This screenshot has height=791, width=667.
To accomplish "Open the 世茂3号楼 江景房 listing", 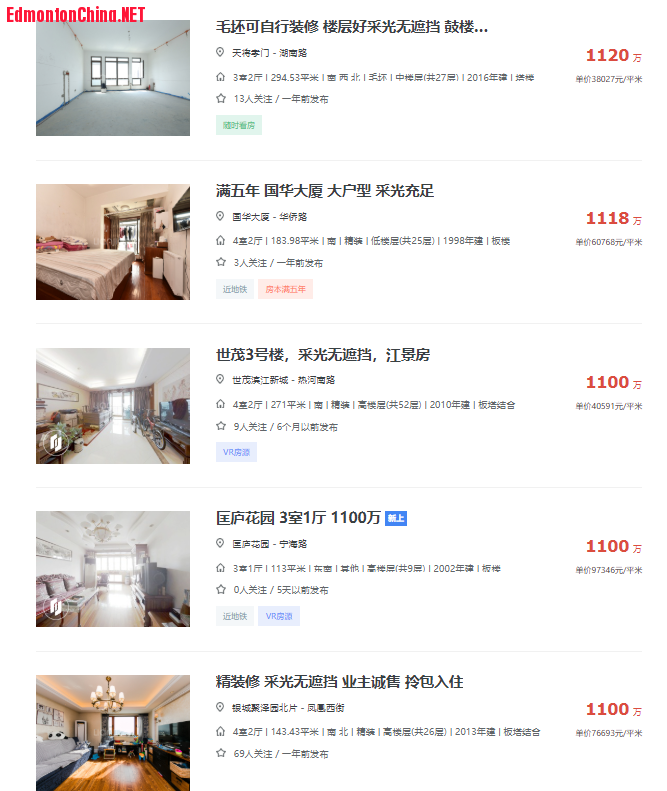I will point(323,355).
